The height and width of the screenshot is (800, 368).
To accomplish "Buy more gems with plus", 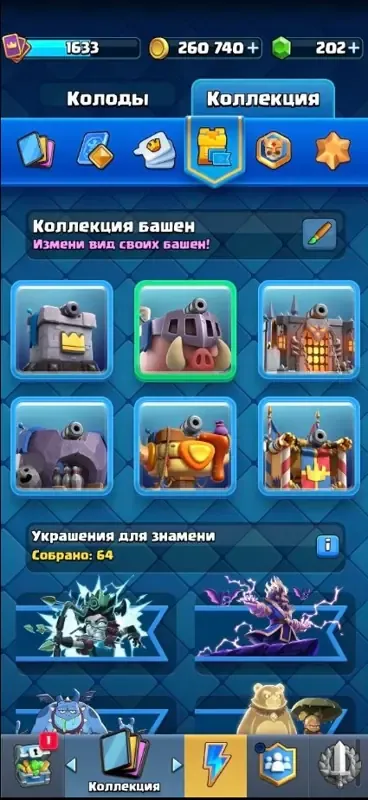I will click(354, 48).
